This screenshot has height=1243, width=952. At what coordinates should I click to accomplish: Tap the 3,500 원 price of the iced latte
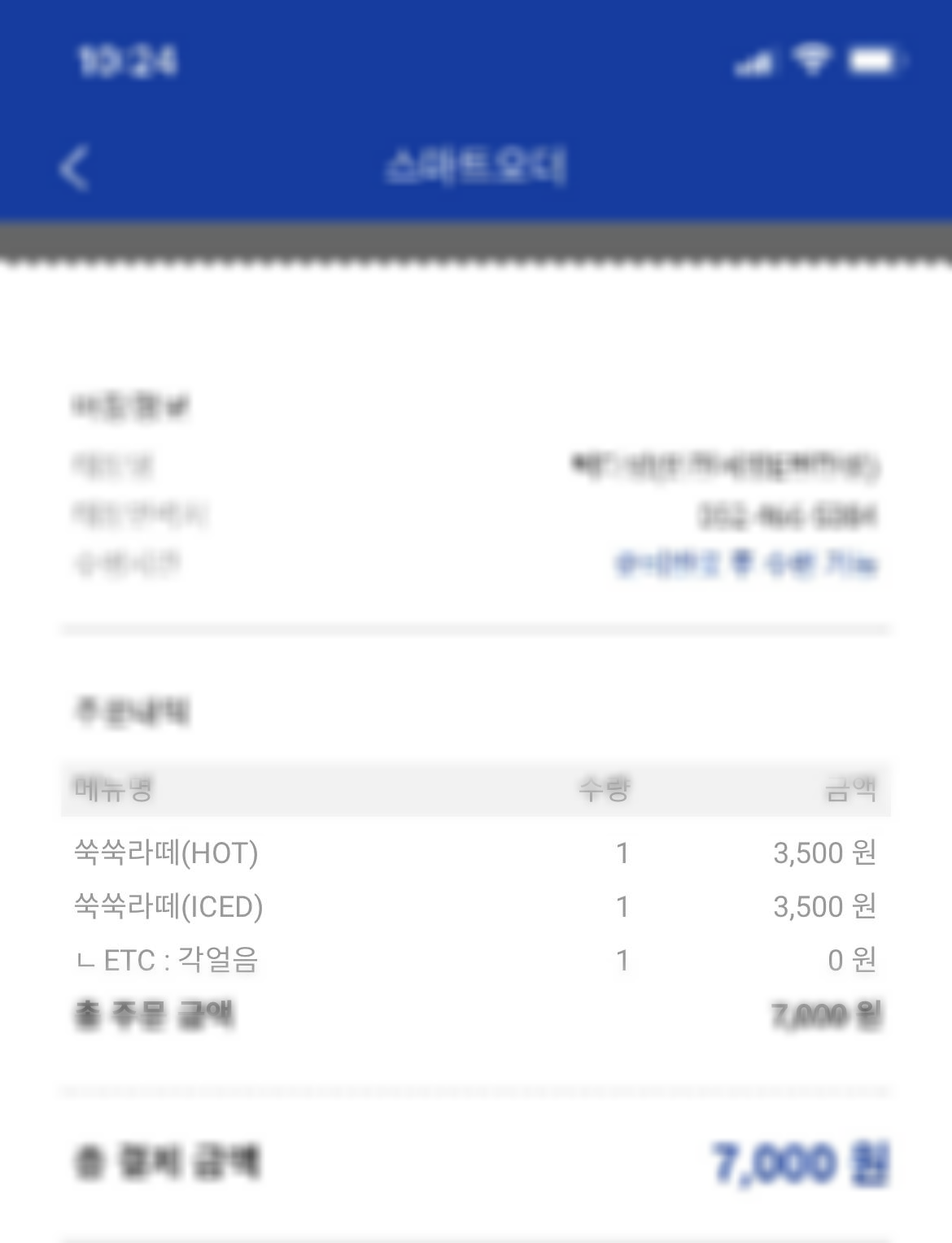tap(823, 905)
